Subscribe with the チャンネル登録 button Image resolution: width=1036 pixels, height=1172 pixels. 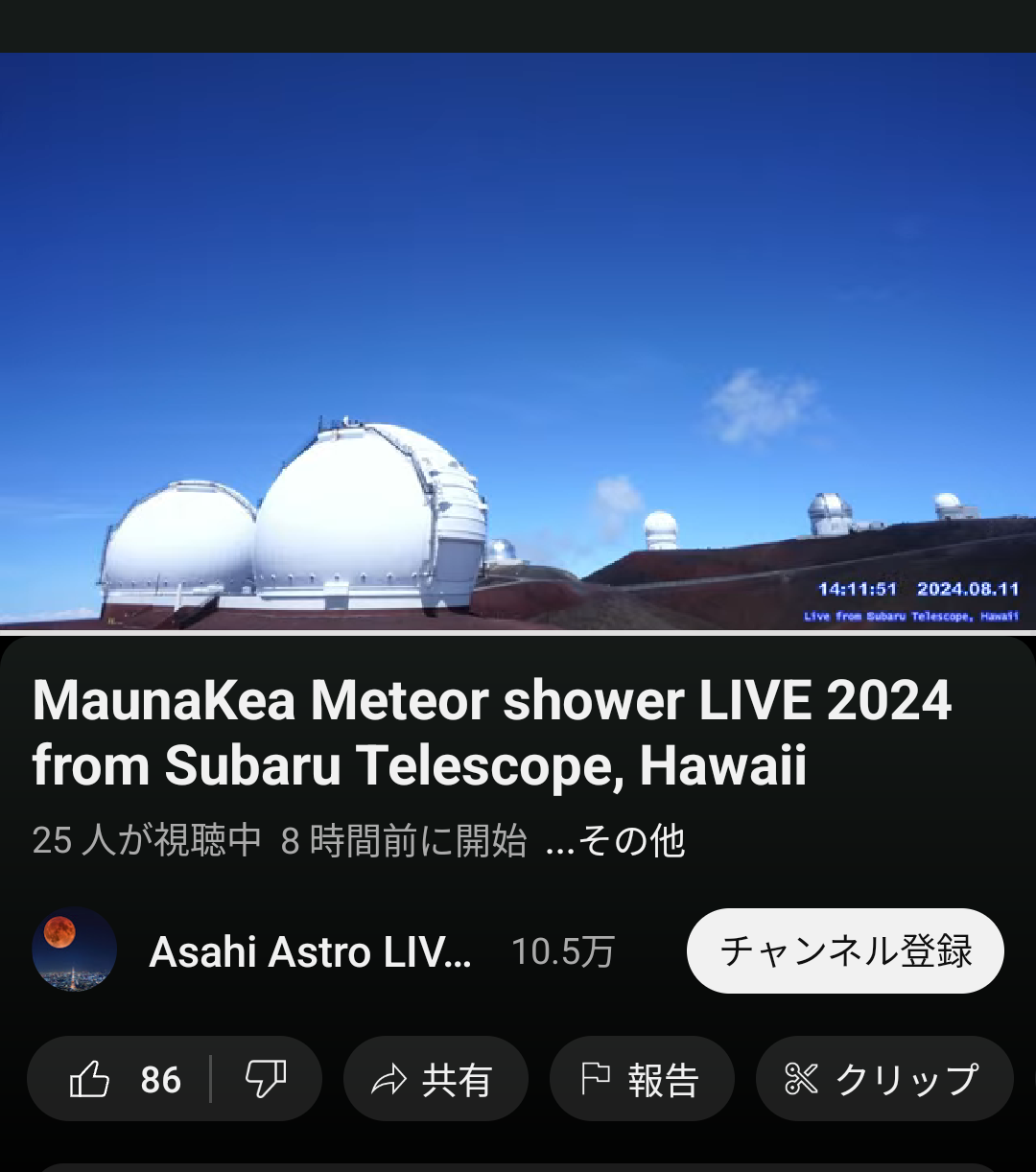845,950
